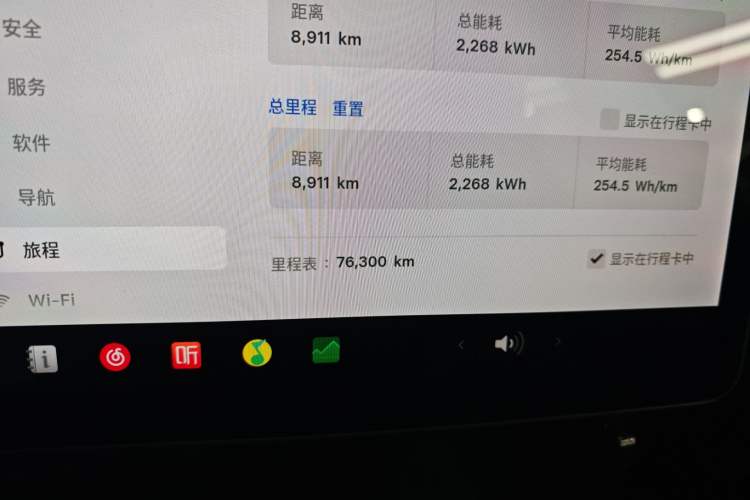Image resolution: width=750 pixels, height=500 pixels.
Task: Open the red 听 audio app
Action: 186,354
